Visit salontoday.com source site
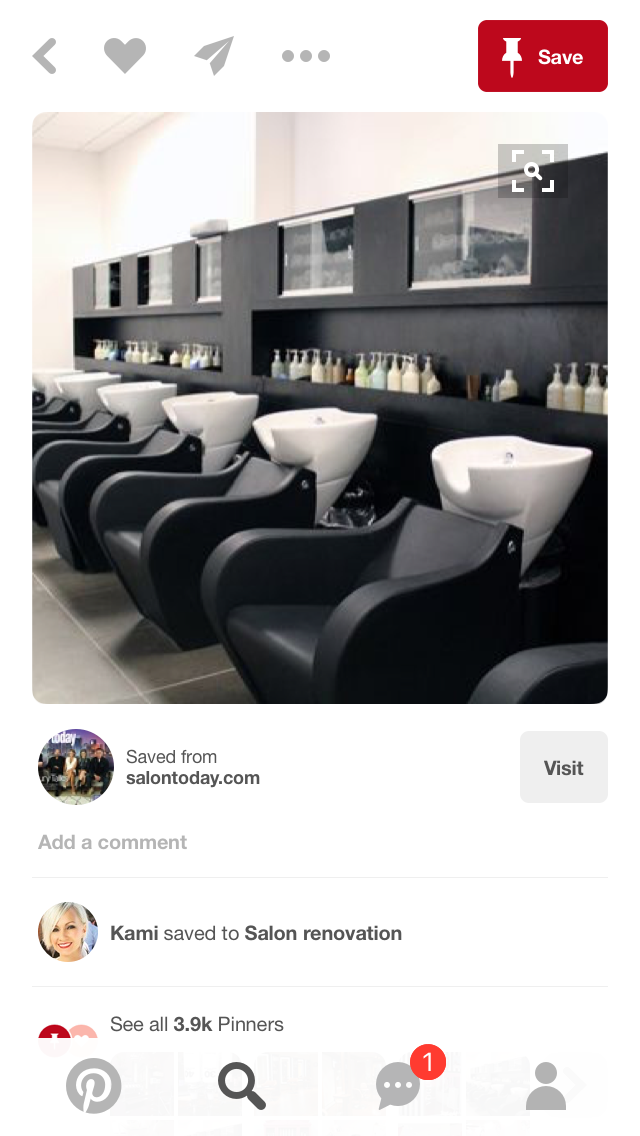Screen dimensions: 640x1136 click(x=563, y=767)
